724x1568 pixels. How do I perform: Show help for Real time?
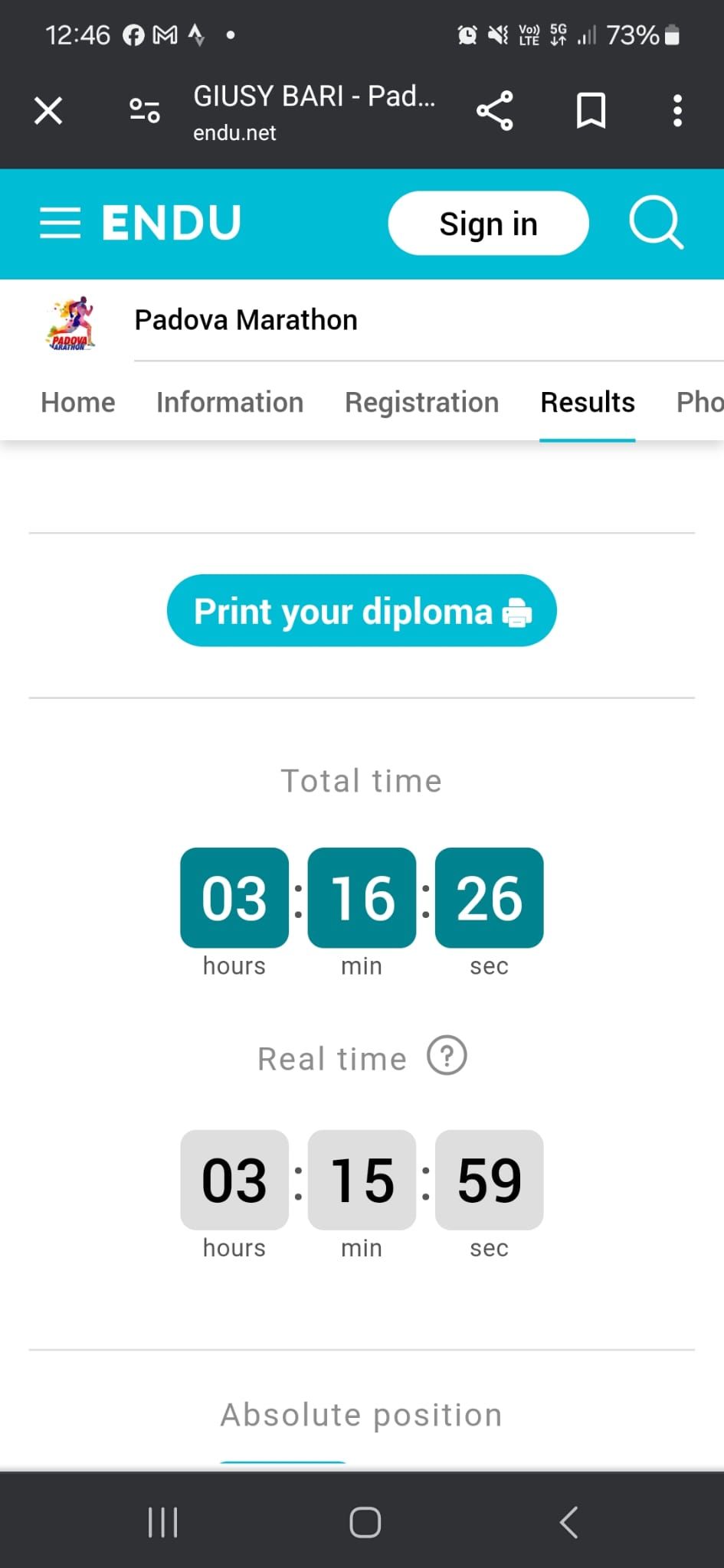coord(447,1056)
